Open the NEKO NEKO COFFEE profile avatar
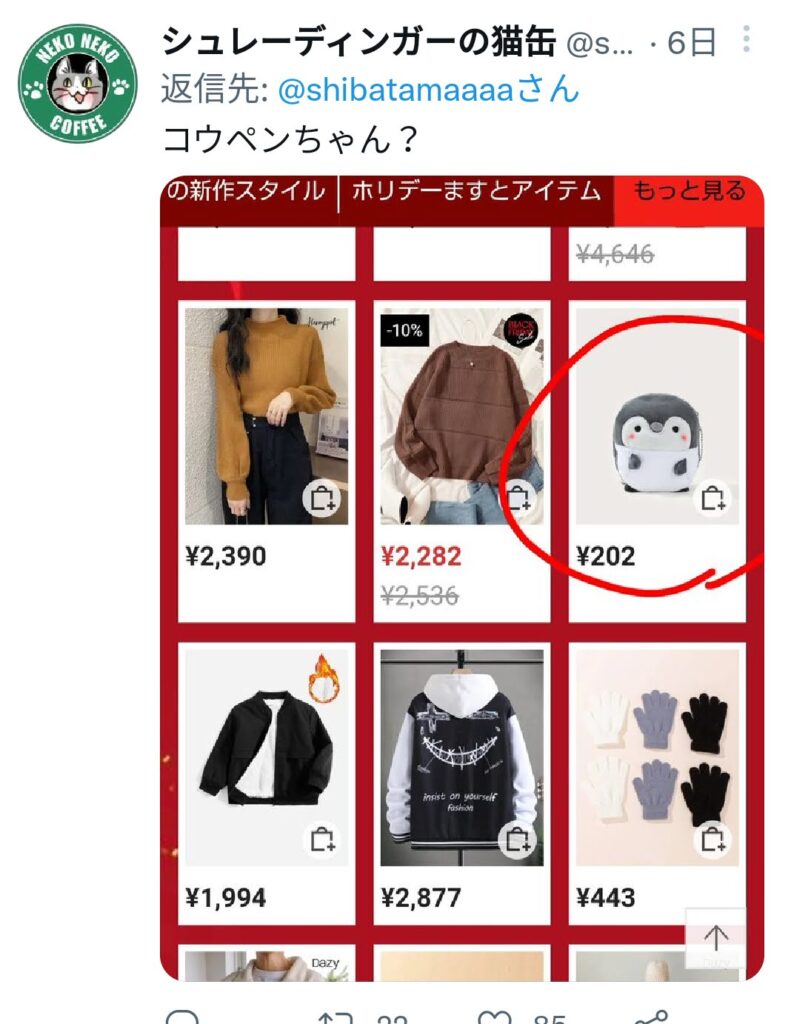791x1024 pixels. tap(76, 84)
